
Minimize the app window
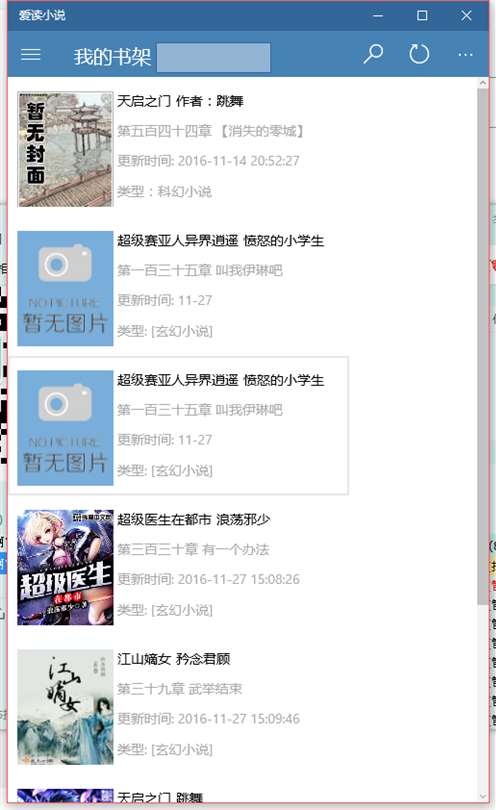click(378, 15)
